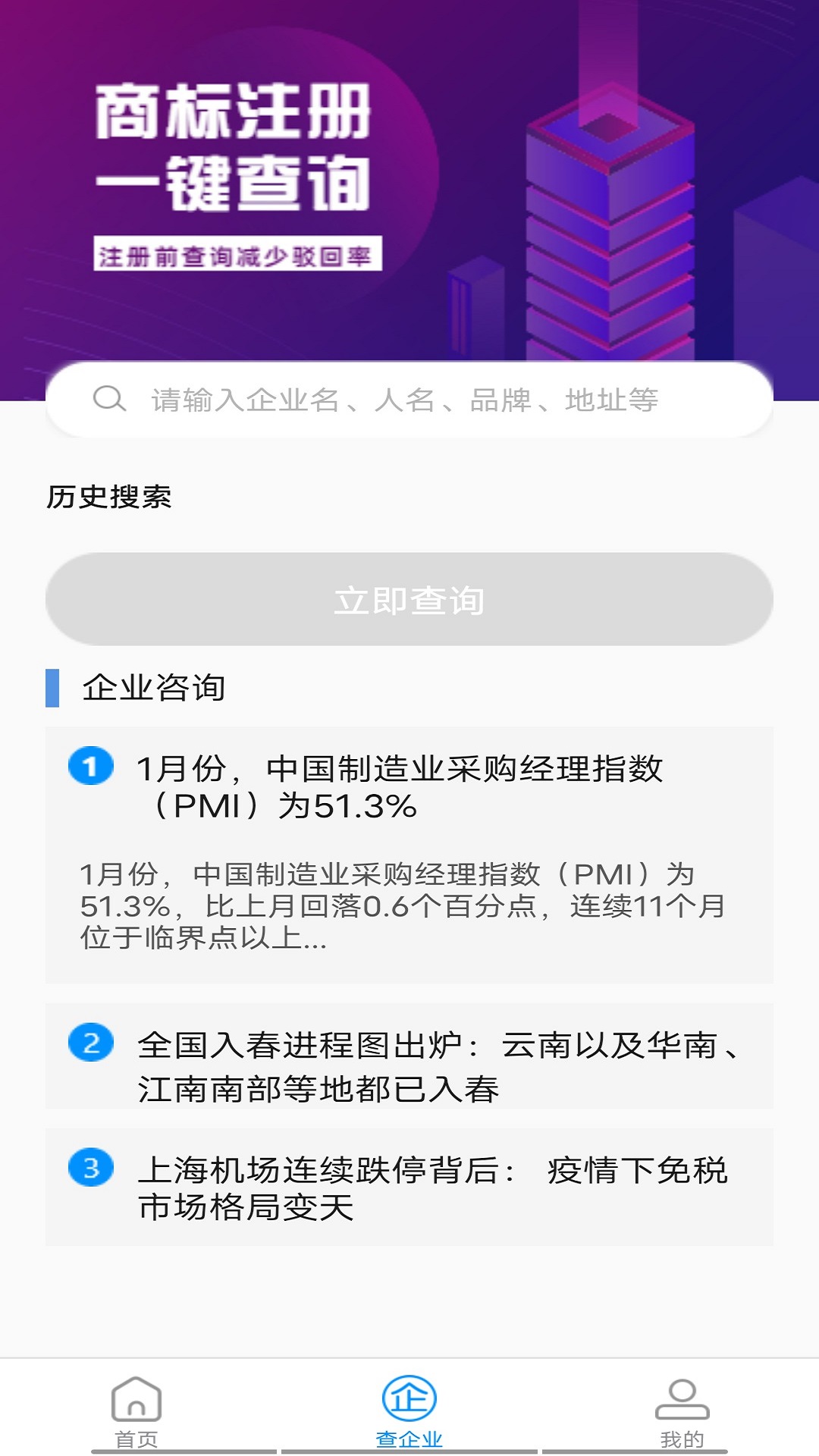Open the 全国入春进程图 news item
Viewport: 819px width, 1456px height.
click(x=409, y=1057)
